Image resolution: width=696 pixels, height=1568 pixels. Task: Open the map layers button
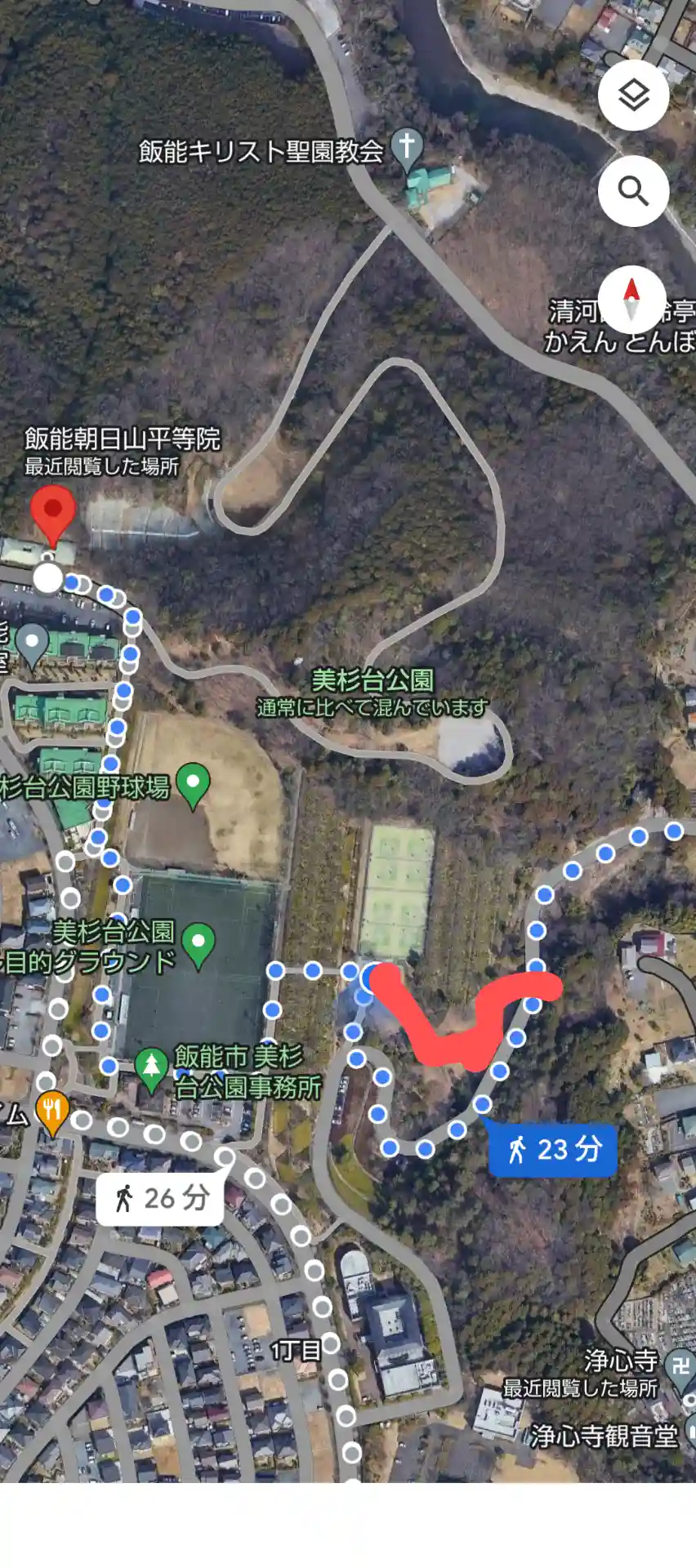[x=633, y=96]
